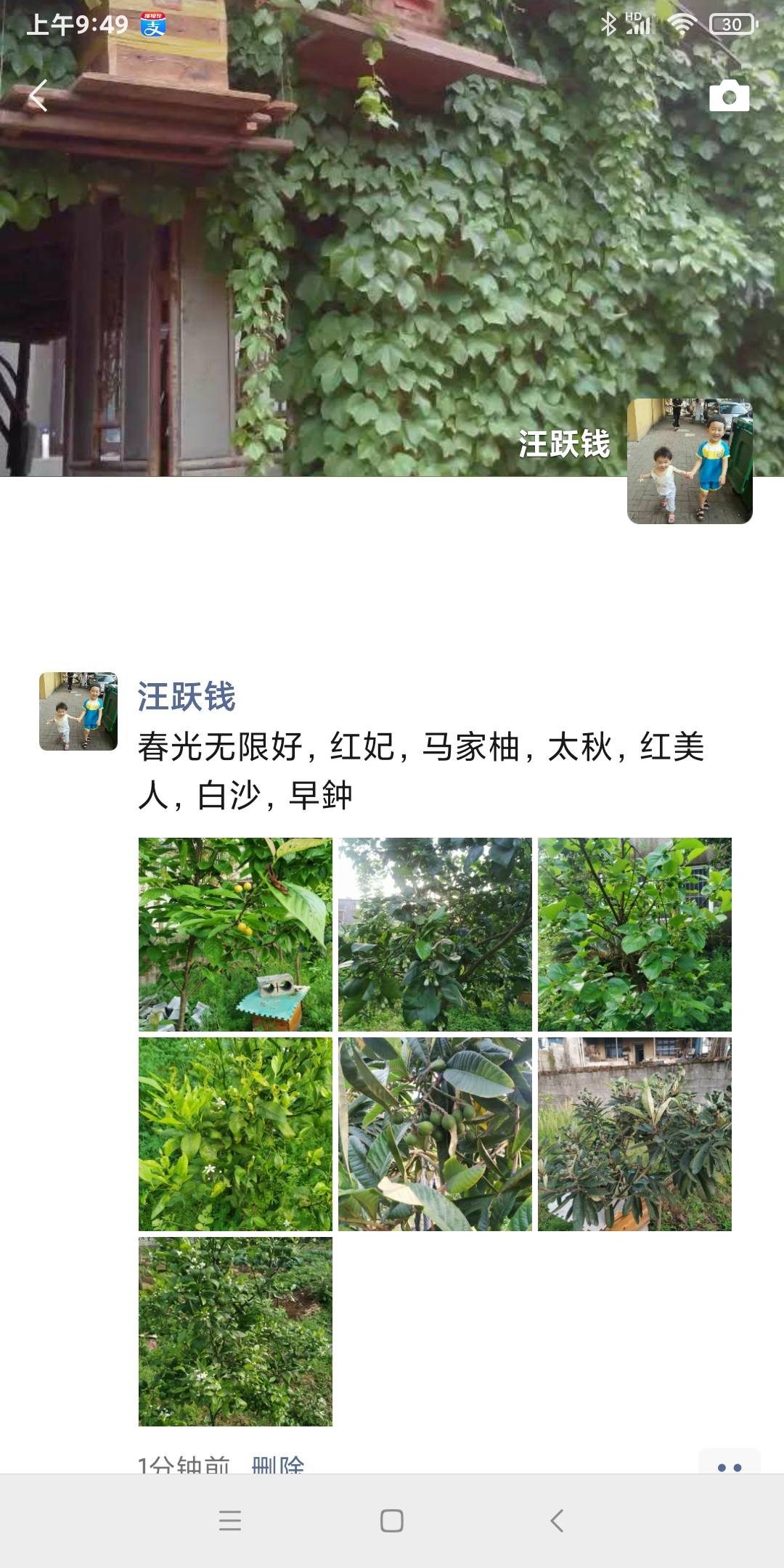Open the profile avatar on the cover photo
The height and width of the screenshot is (1568, 784).
coord(690,461)
